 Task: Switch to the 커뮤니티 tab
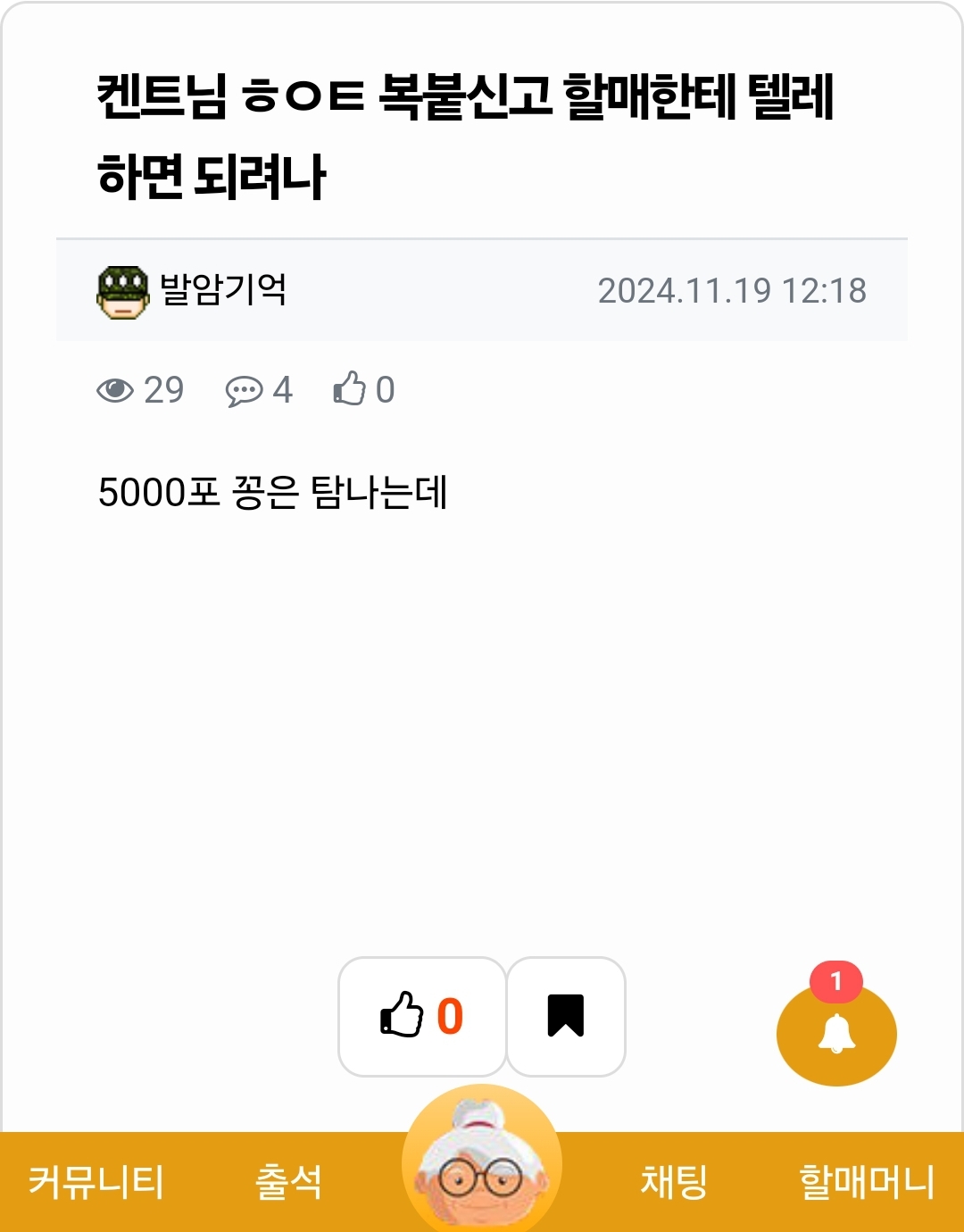pos(96,1182)
